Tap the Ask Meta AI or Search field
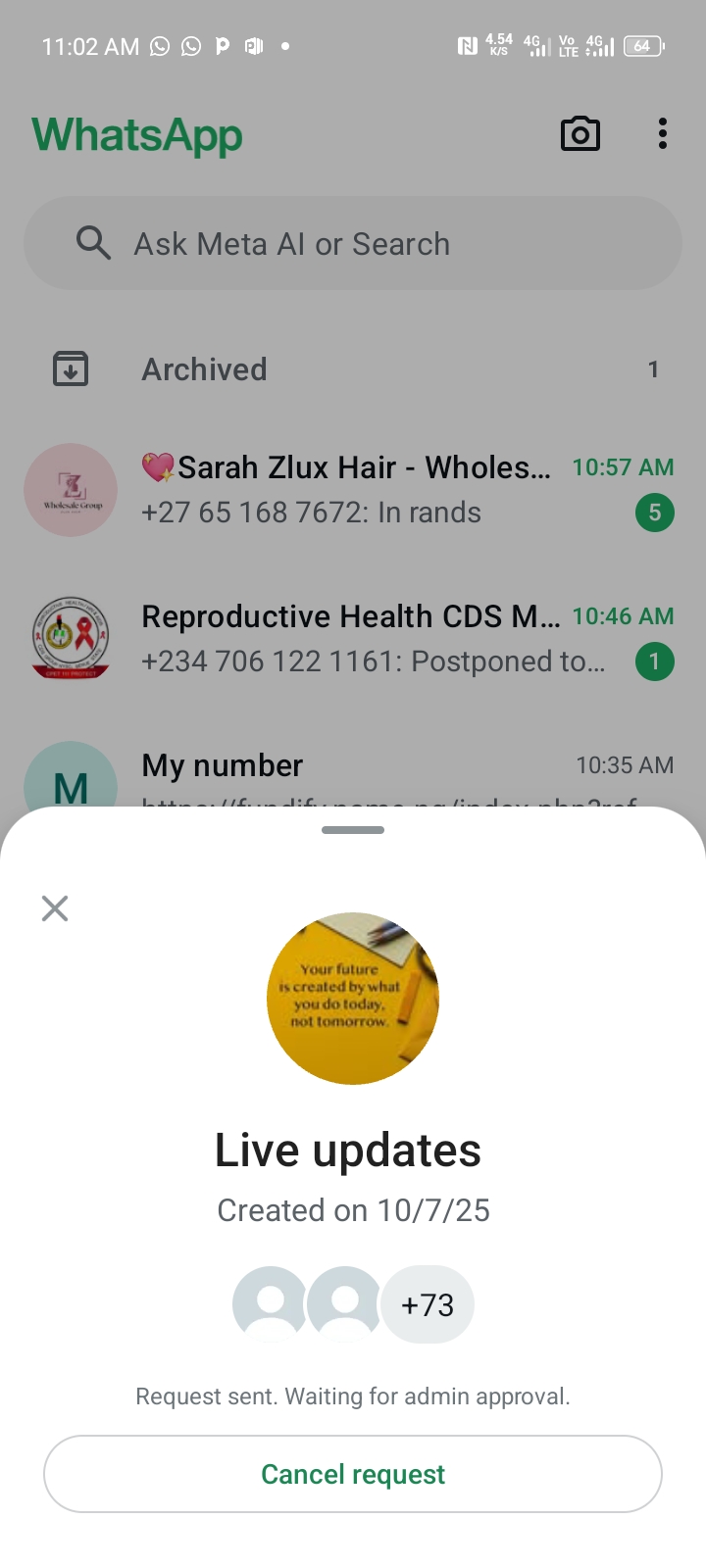The width and height of the screenshot is (706, 1568). [353, 244]
